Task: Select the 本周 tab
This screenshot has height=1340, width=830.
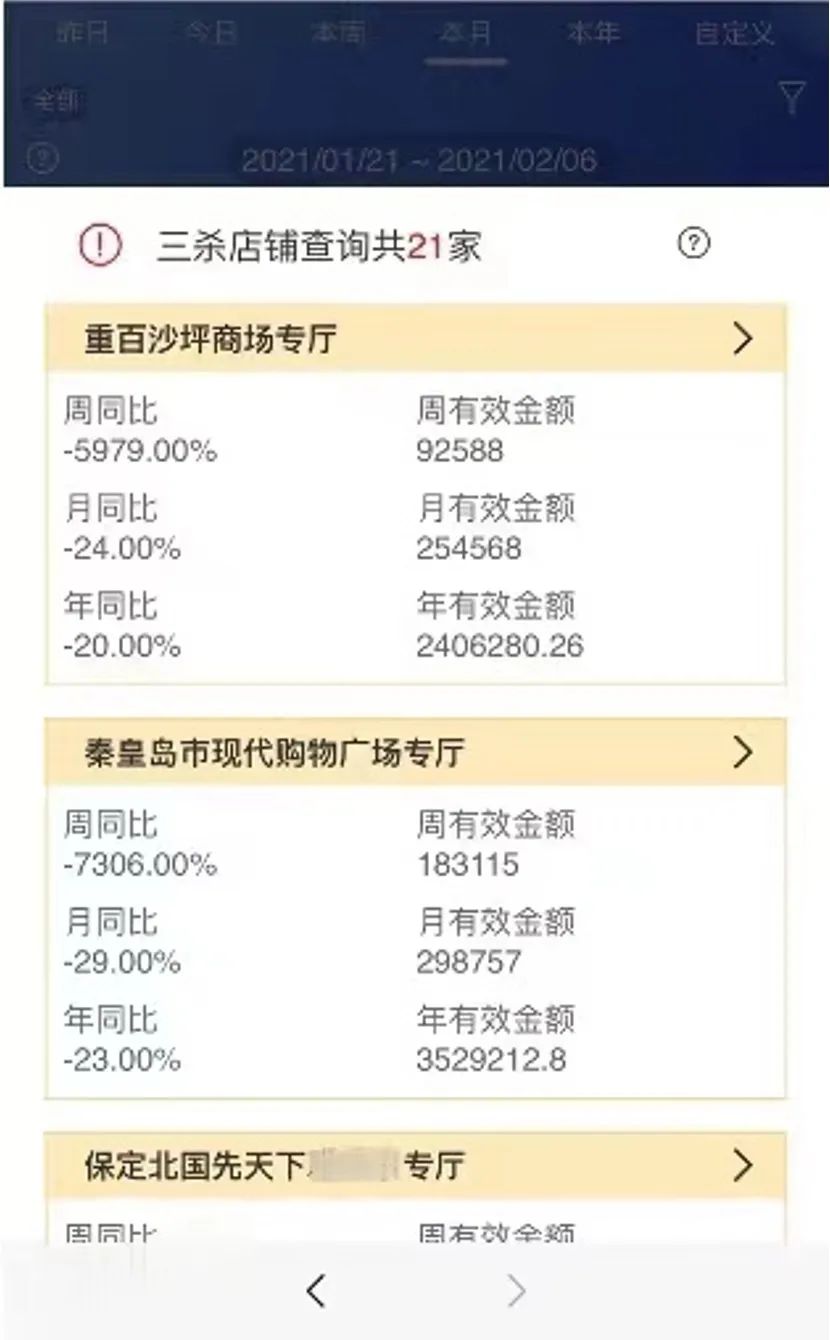Action: pos(338,33)
